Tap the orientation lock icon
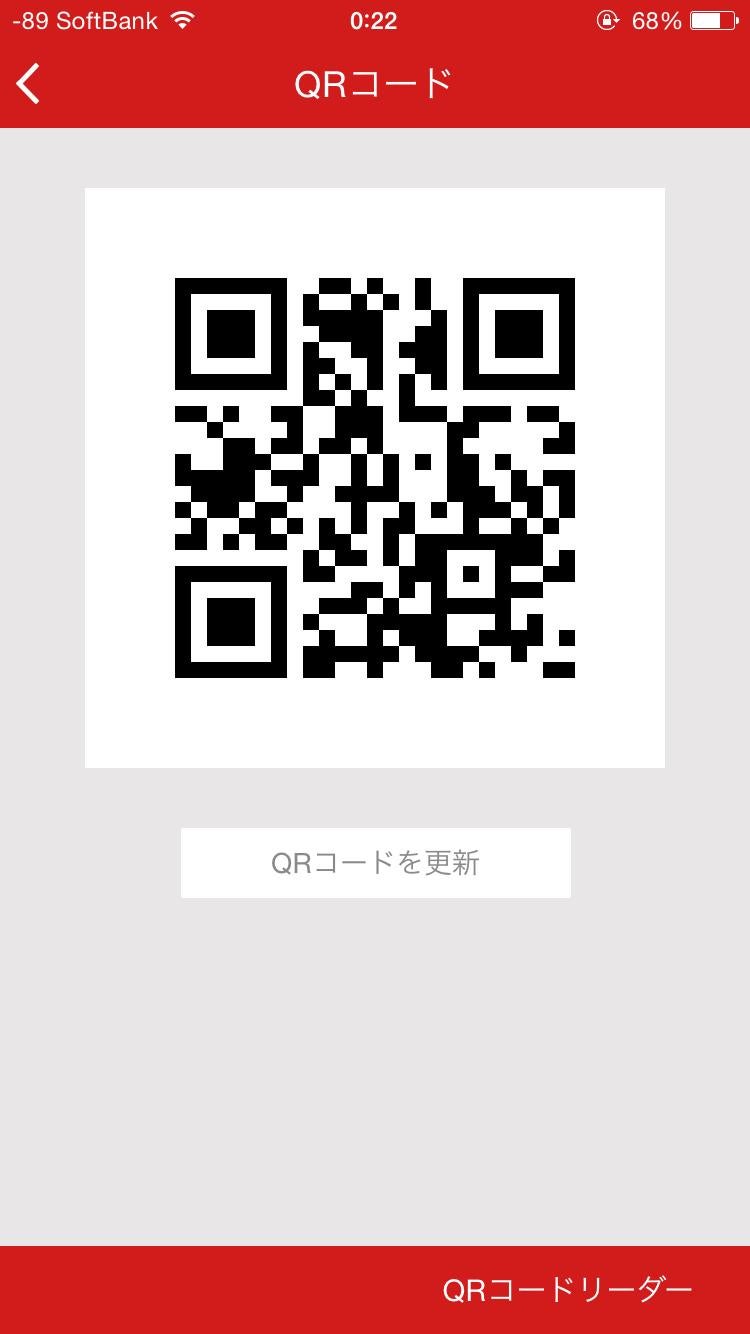Screen dimensions: 750x1334 coord(608,19)
